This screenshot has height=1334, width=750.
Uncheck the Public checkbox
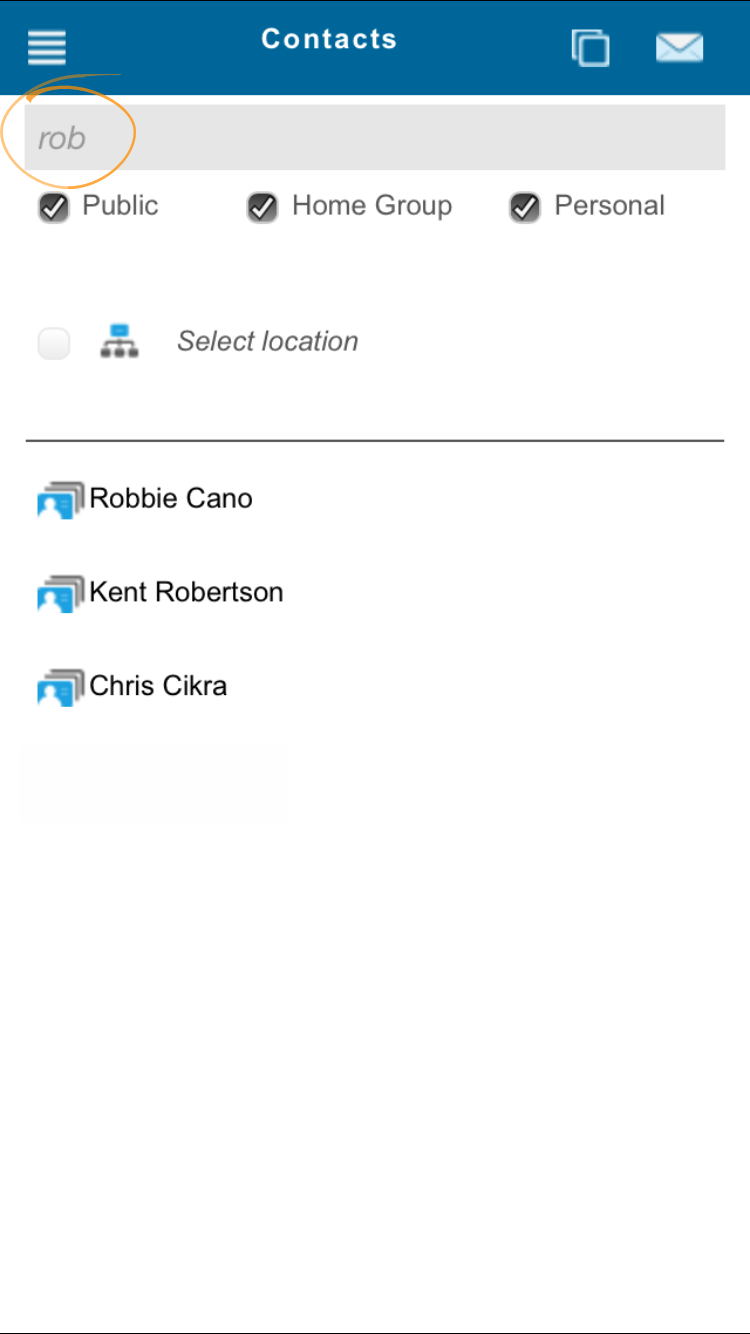[53, 207]
